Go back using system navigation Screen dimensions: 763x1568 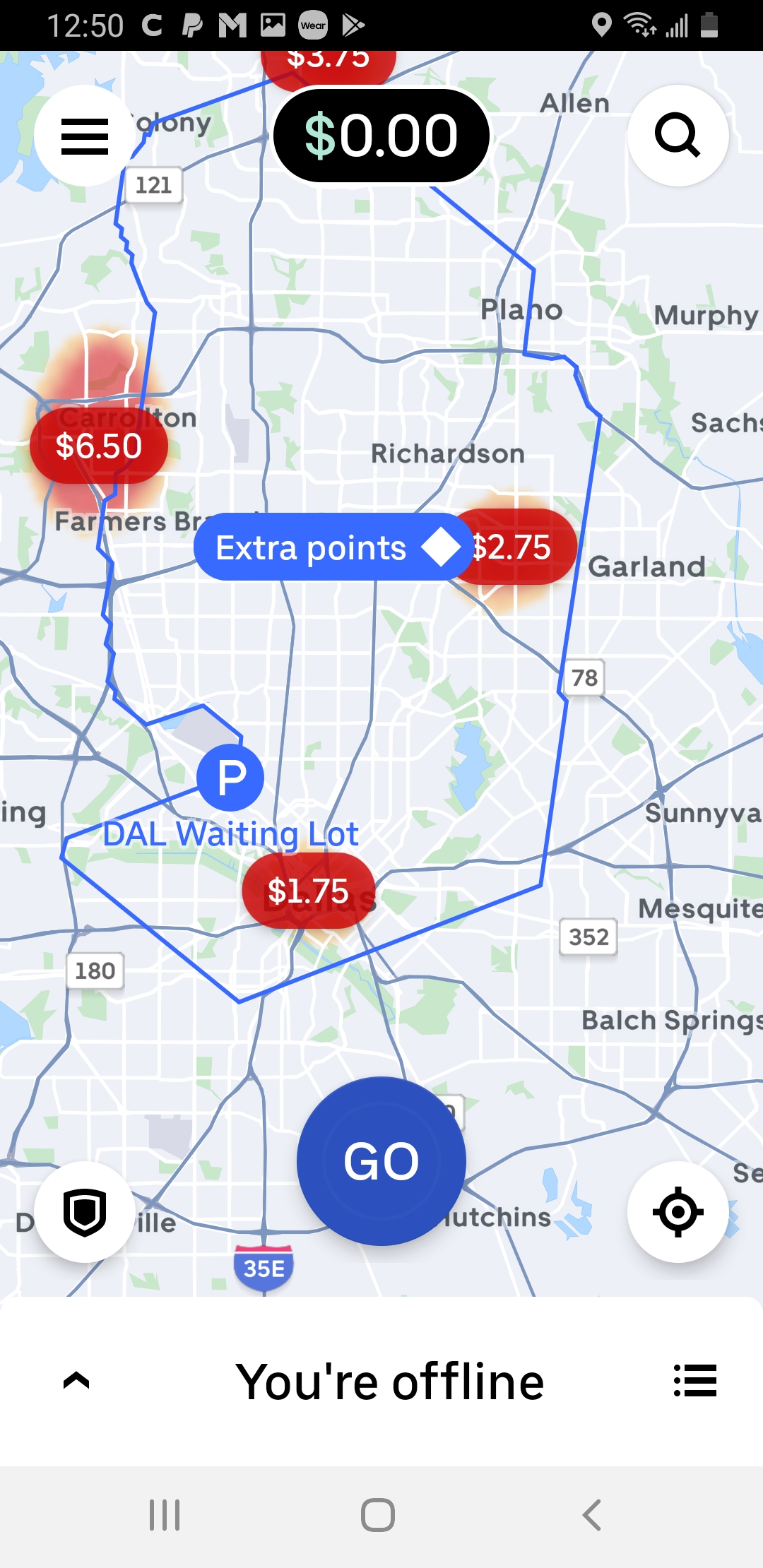coord(592,1515)
